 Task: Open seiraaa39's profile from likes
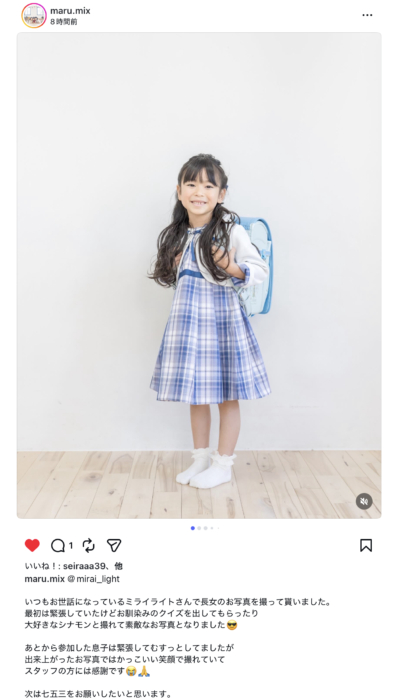pyautogui.click(x=87, y=566)
